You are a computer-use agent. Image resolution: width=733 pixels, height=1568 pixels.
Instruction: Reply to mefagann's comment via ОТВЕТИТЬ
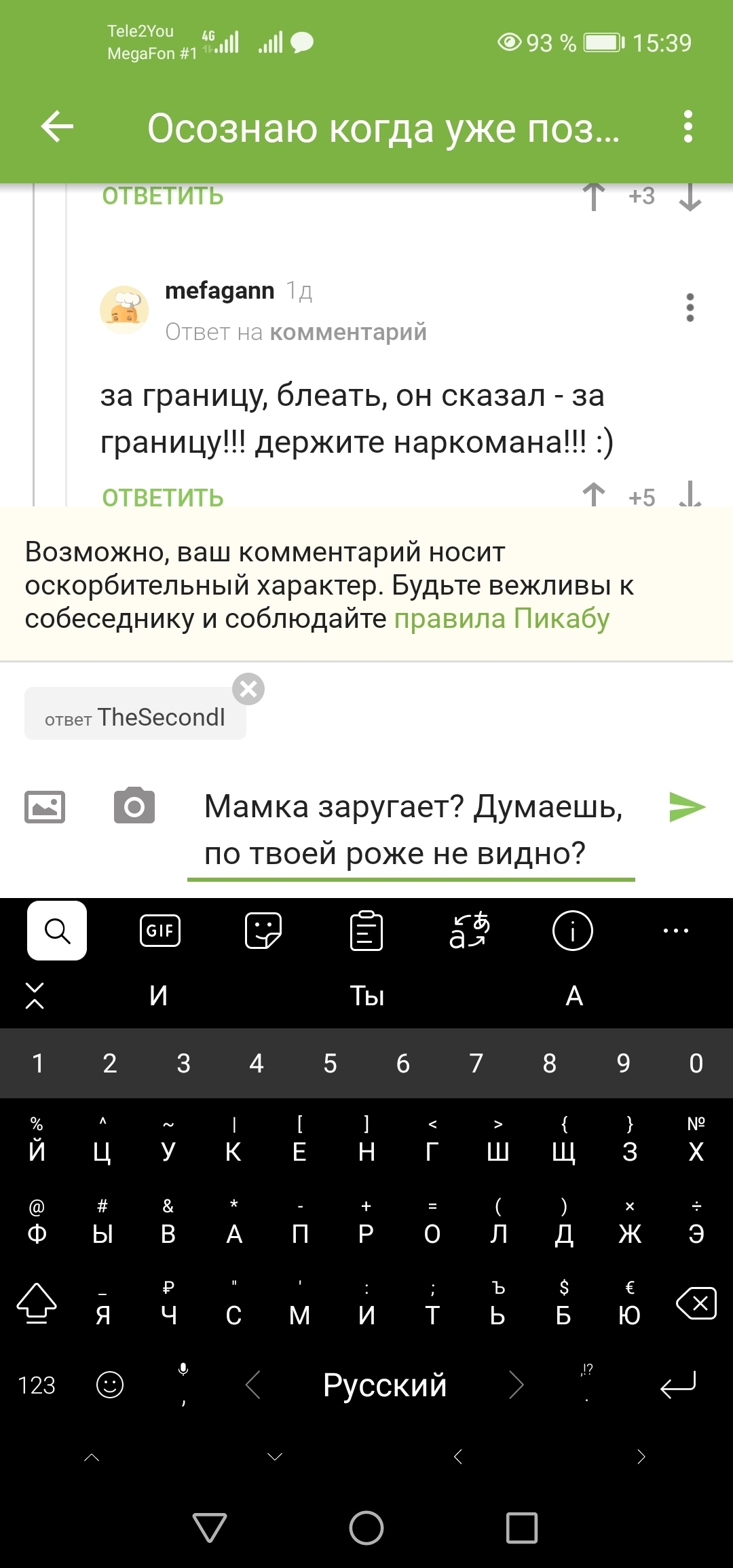163,497
